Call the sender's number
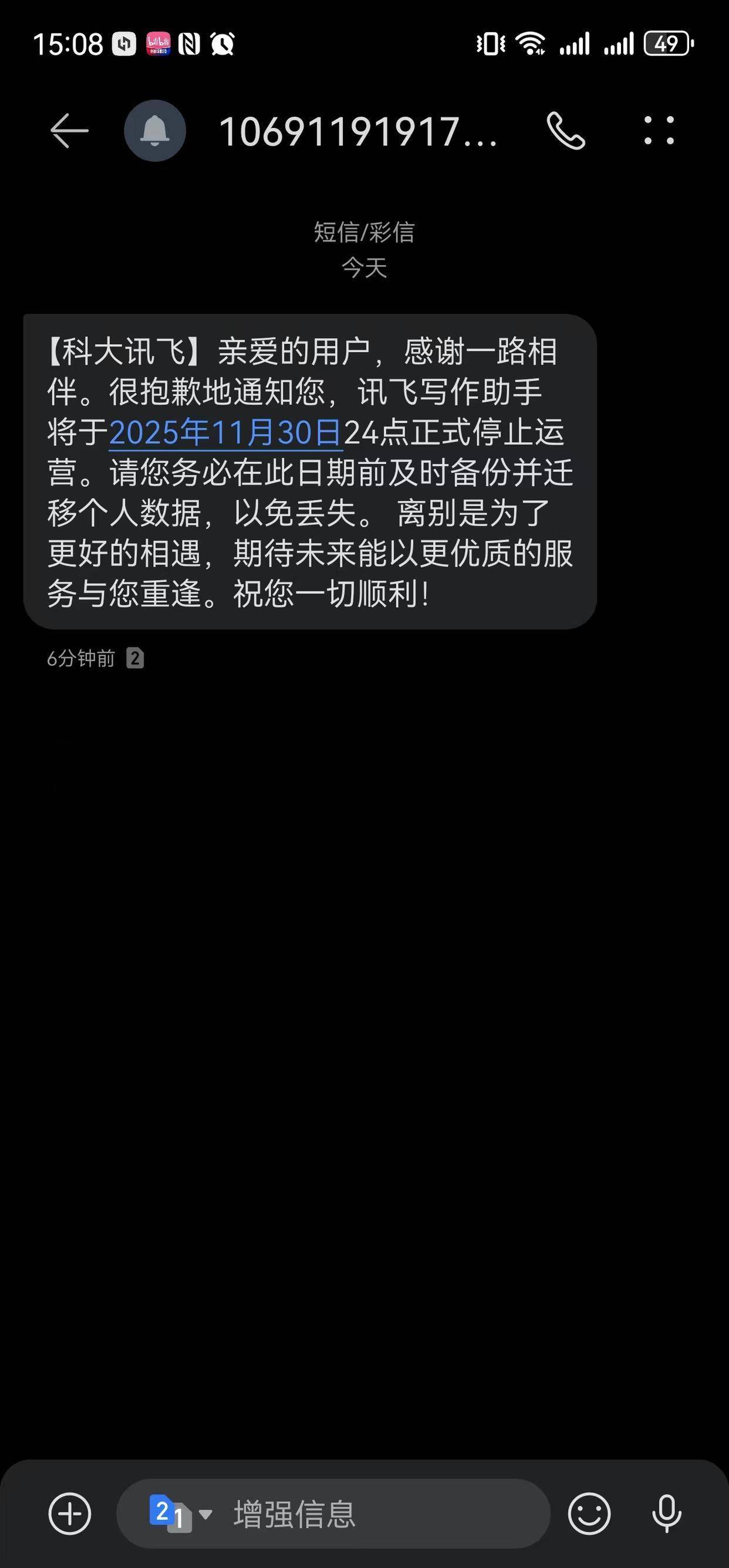The height and width of the screenshot is (1568, 729). (x=566, y=131)
